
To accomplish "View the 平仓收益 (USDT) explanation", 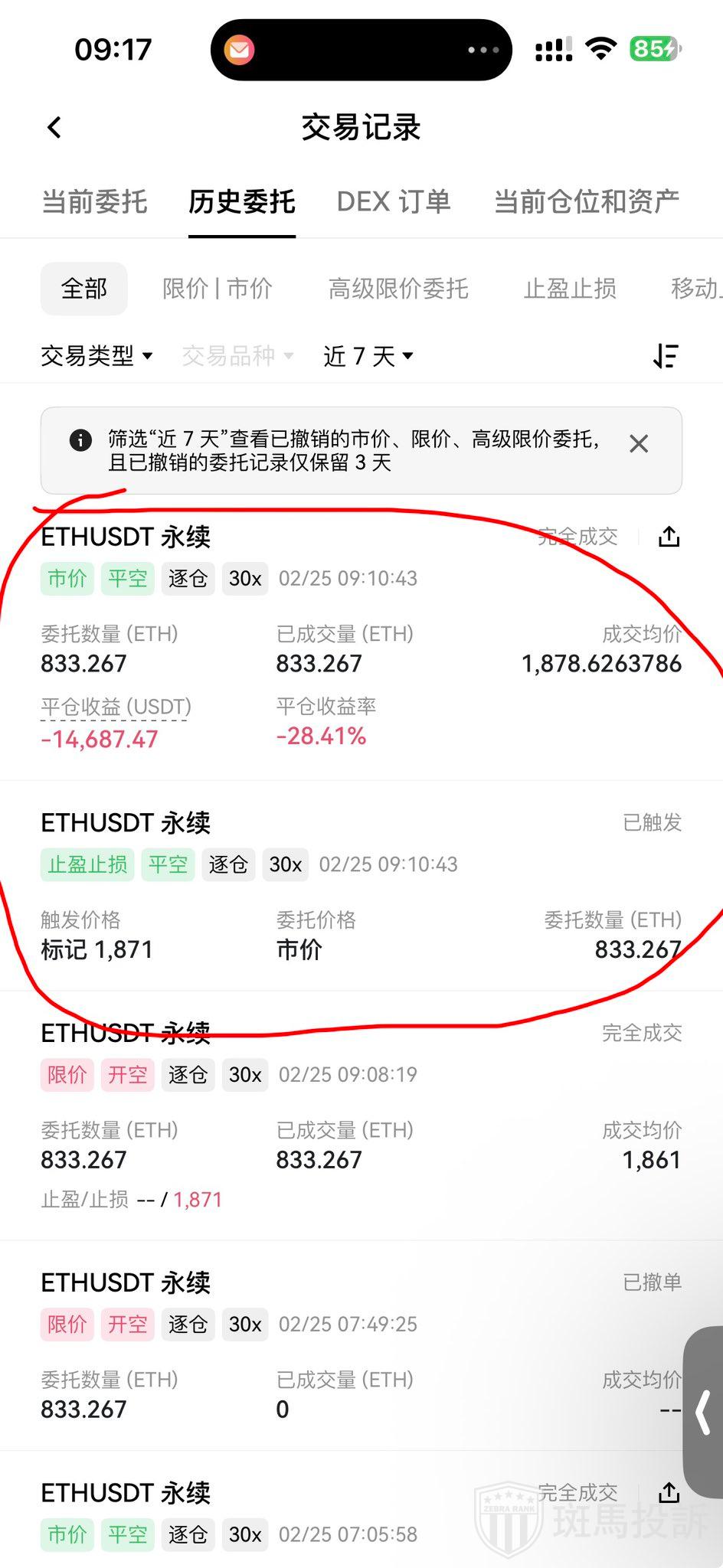I will coord(116,707).
